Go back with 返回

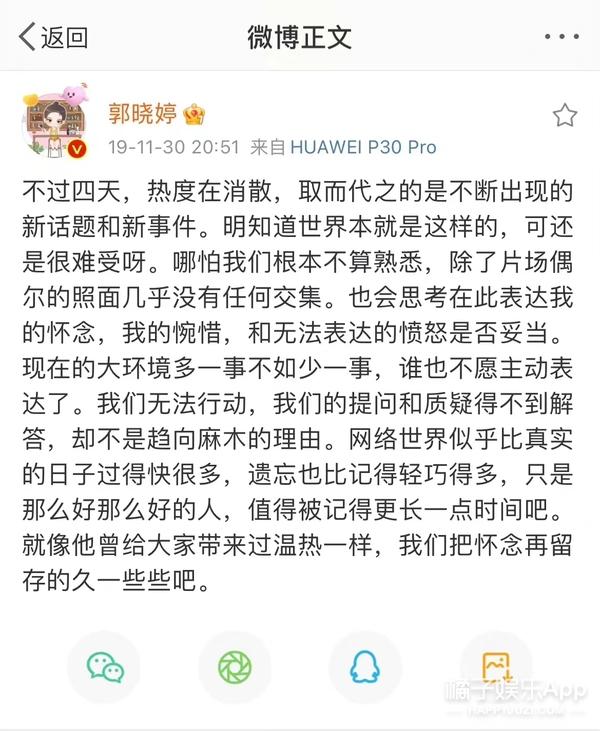coord(52,38)
